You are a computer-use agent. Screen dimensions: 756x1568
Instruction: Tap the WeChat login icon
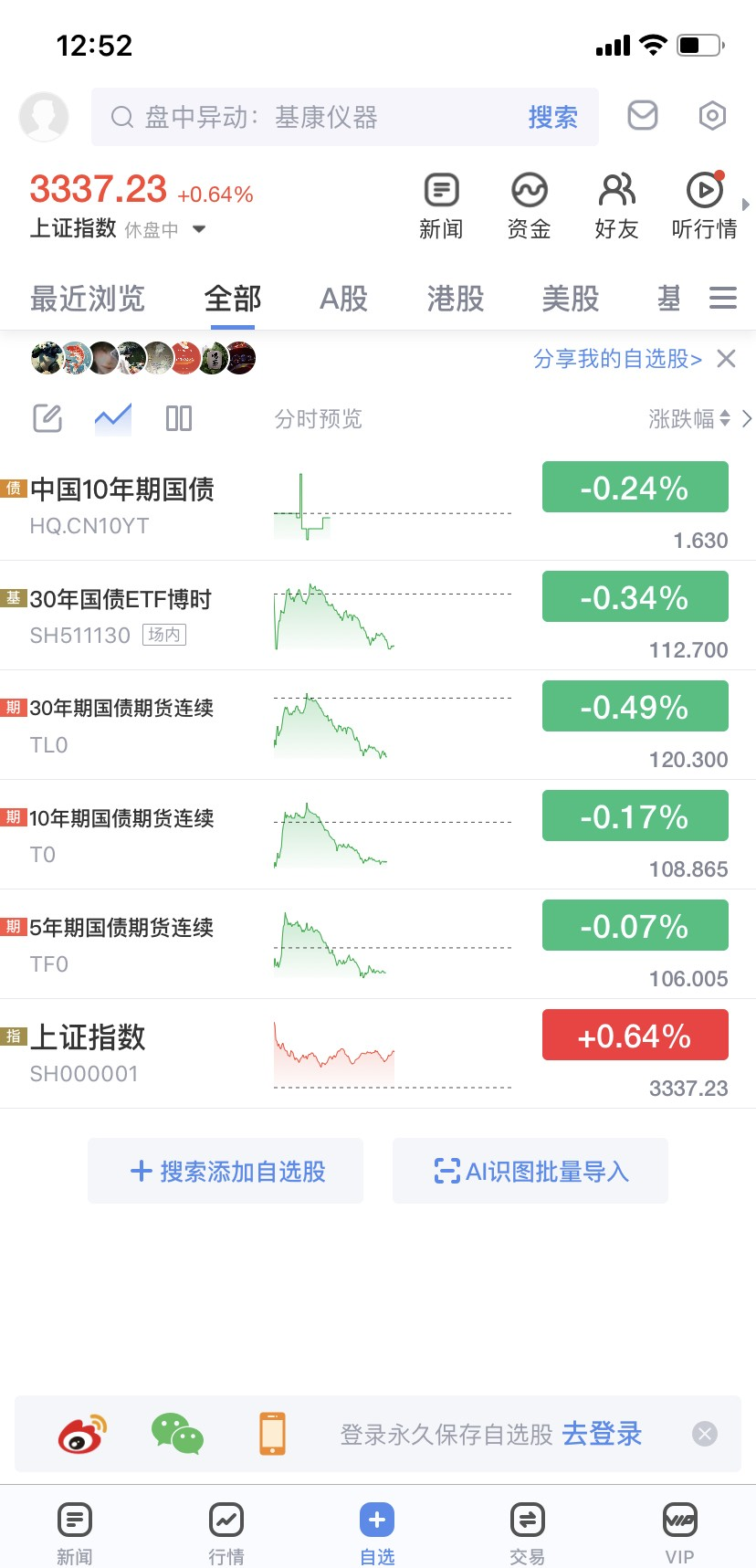(x=177, y=1434)
